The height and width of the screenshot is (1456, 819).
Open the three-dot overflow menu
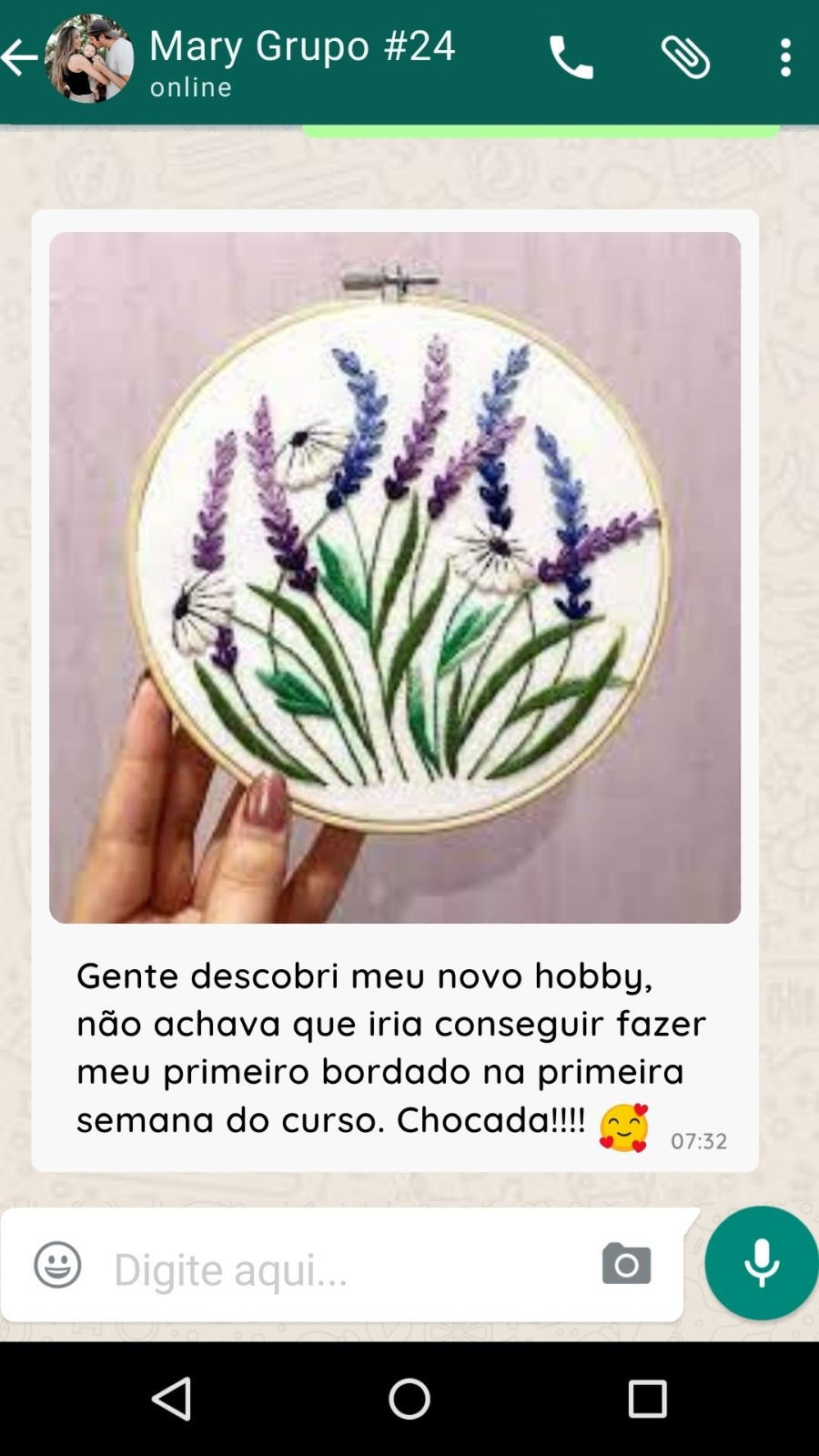(x=785, y=59)
